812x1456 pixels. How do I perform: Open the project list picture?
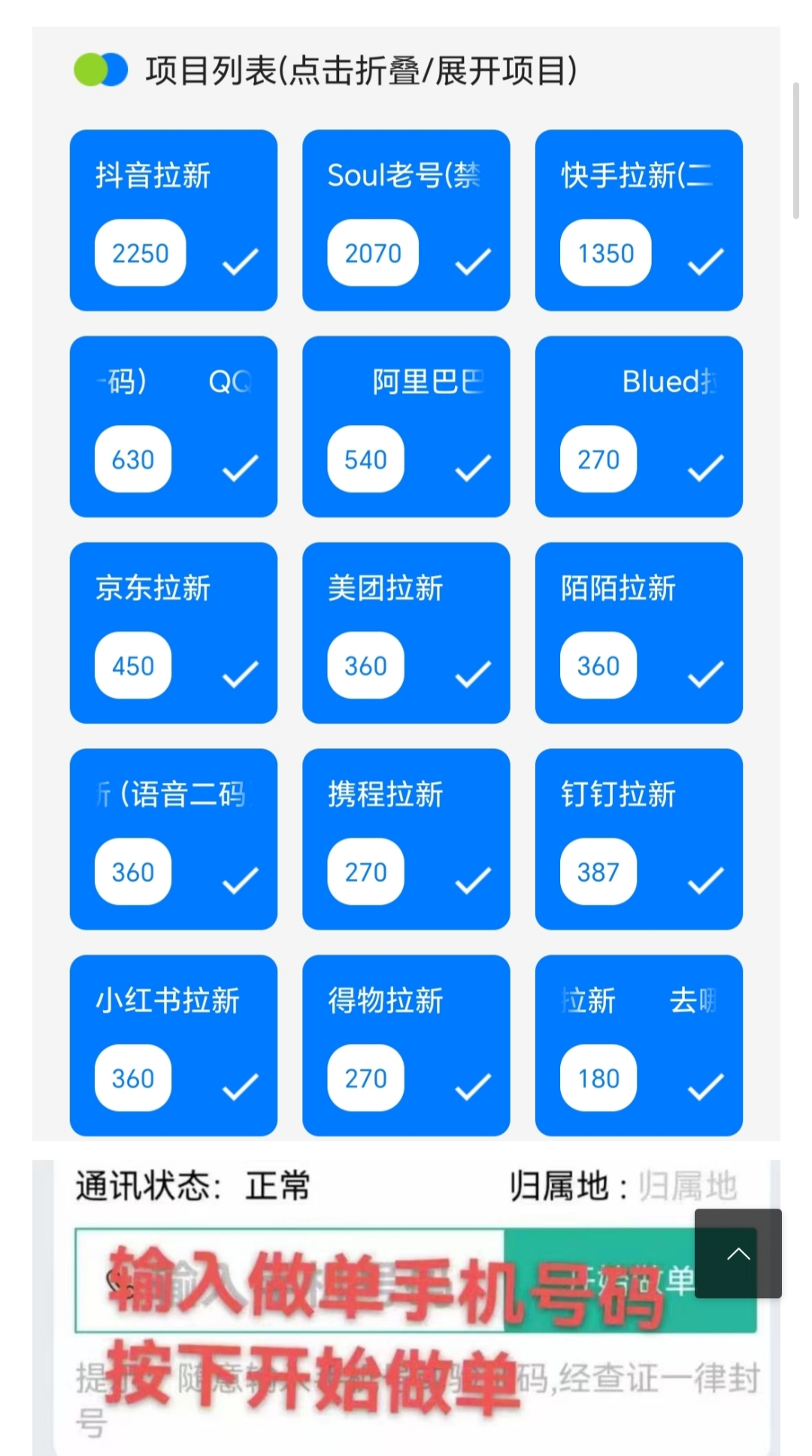point(406,583)
